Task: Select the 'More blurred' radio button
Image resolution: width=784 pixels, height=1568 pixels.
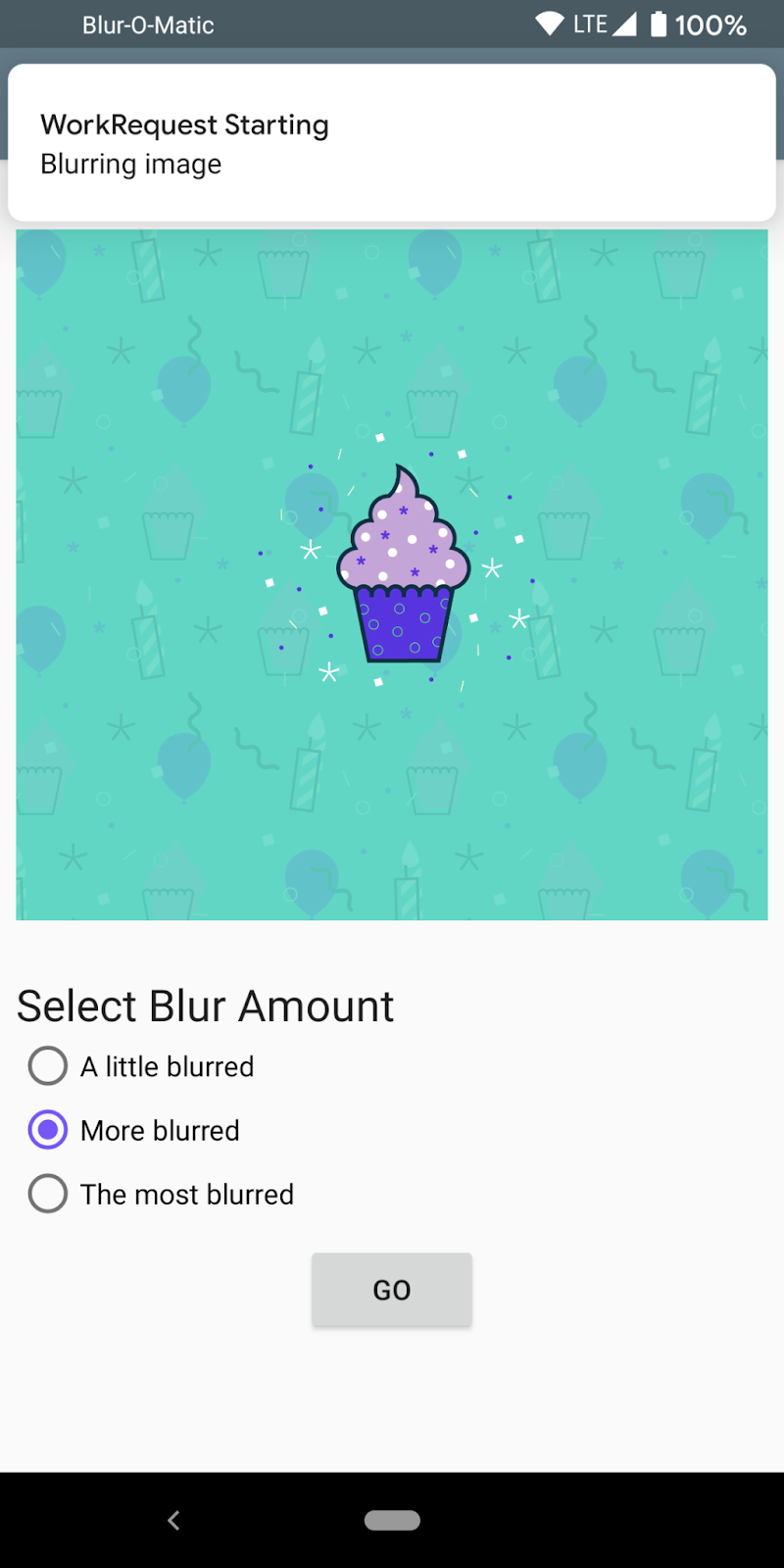Action: tap(47, 1129)
